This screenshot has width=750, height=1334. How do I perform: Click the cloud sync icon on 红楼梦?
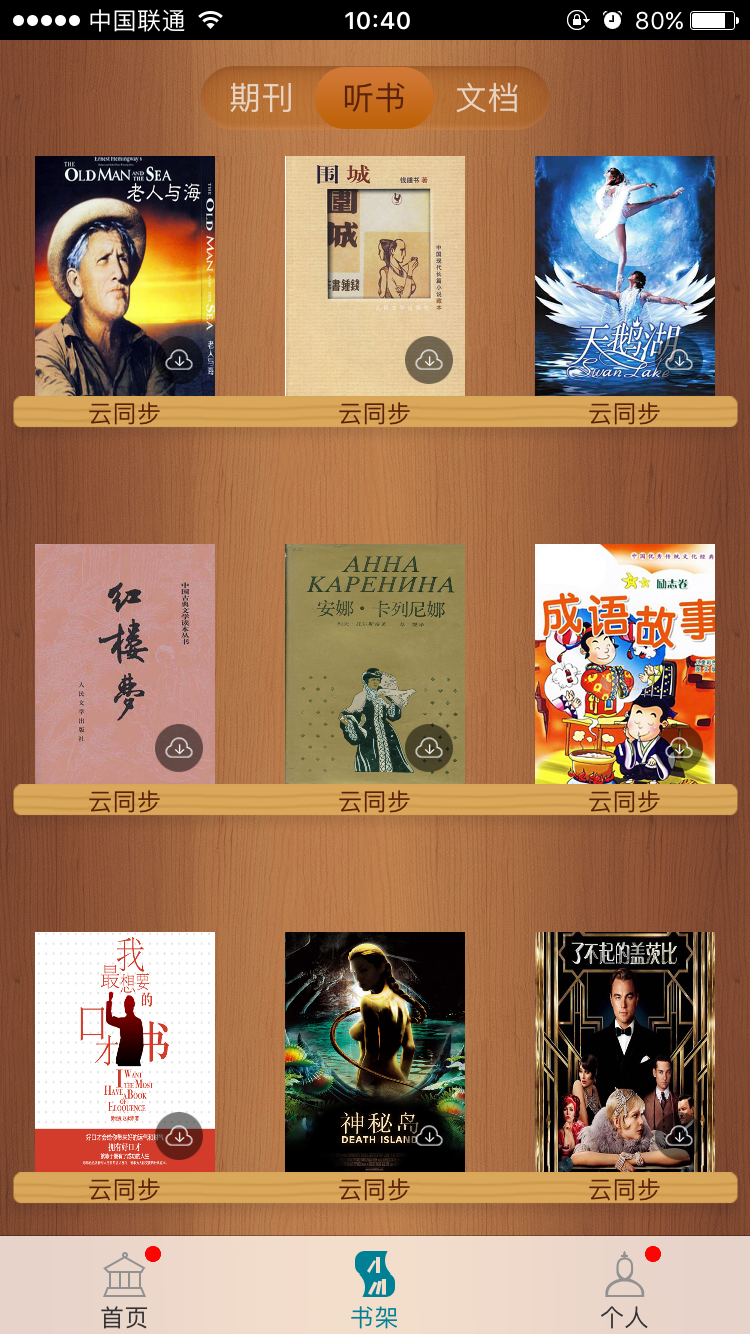180,748
